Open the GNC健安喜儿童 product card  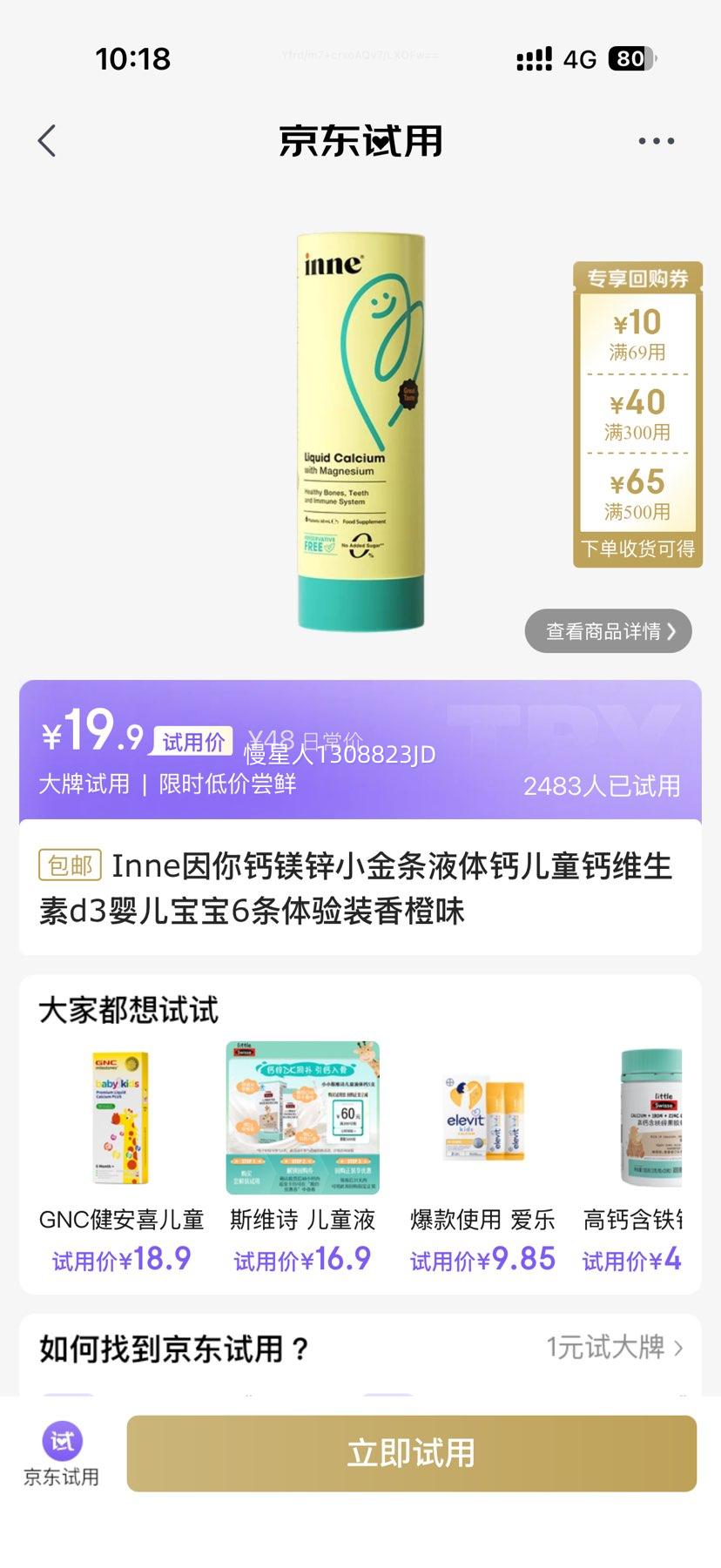coord(121,1158)
